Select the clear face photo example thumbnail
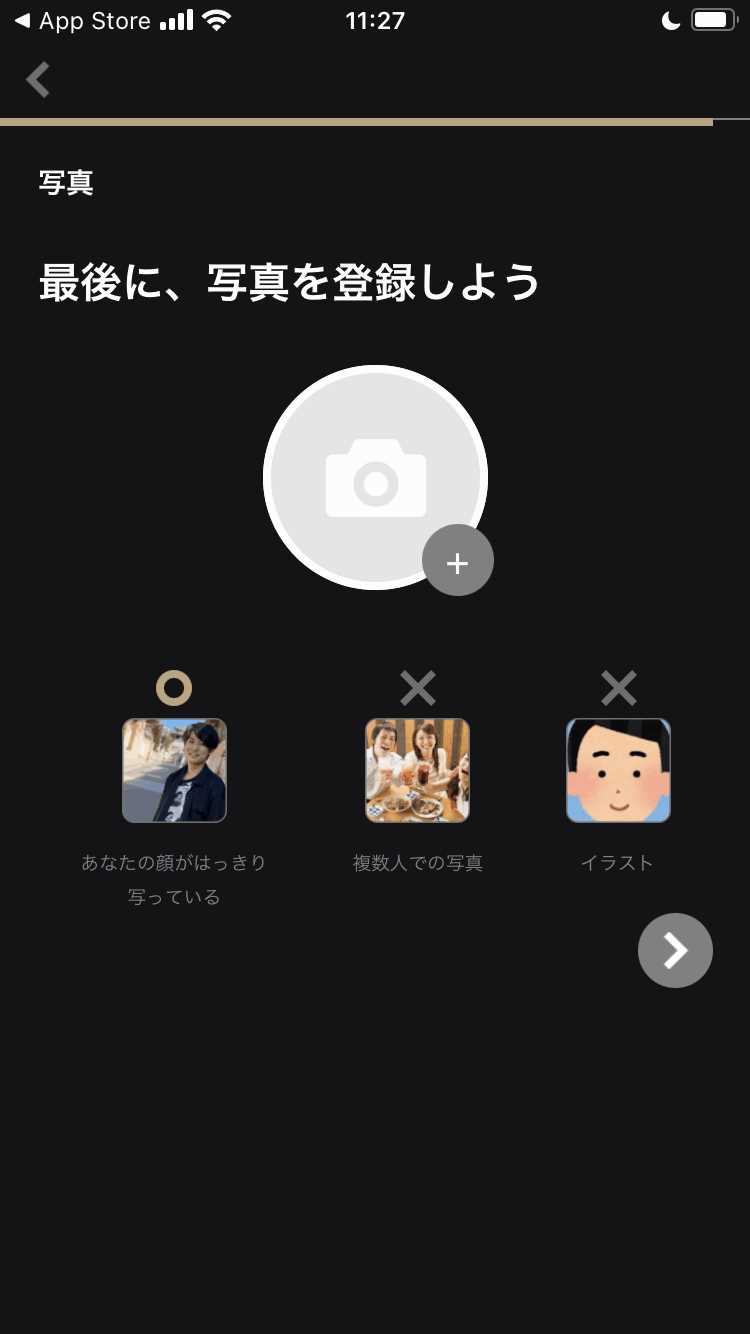 point(174,770)
